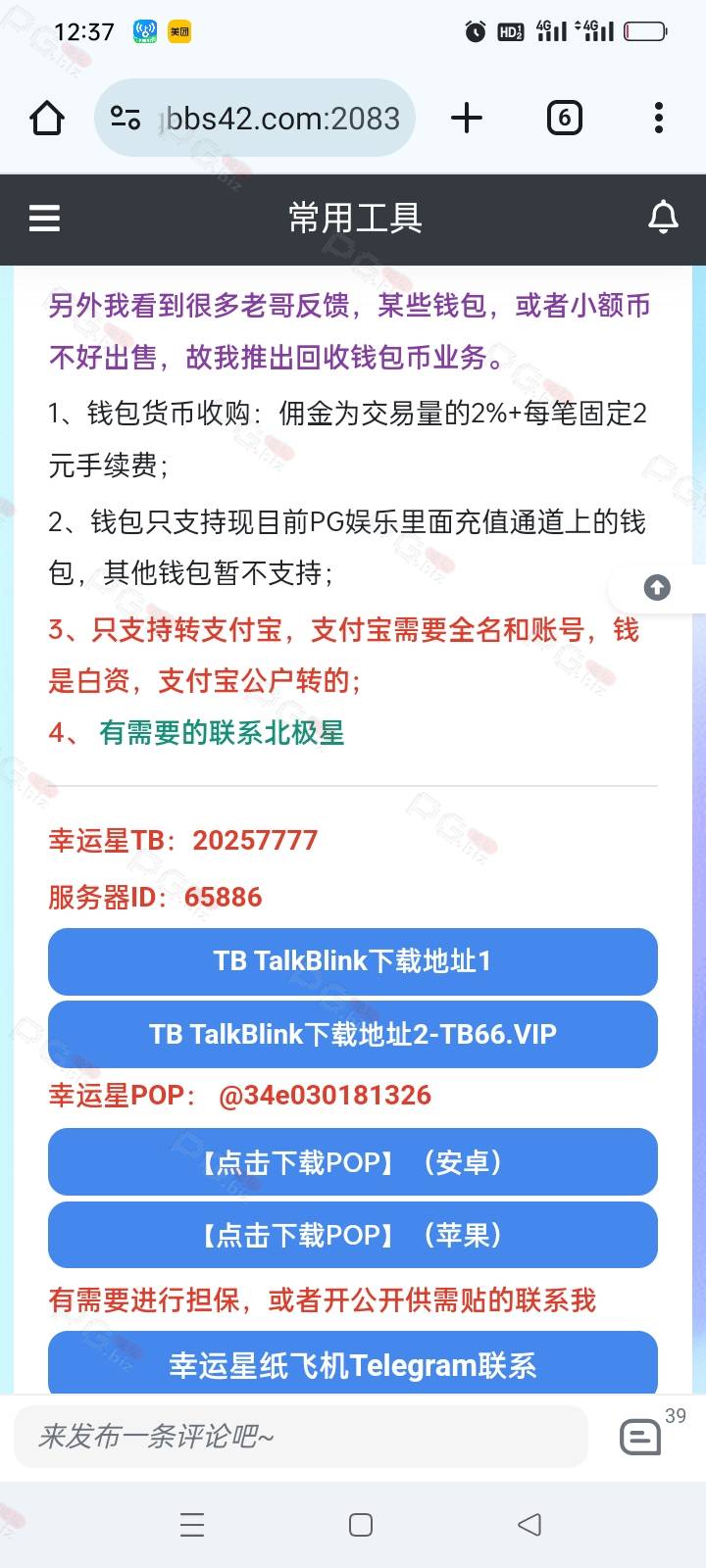This screenshot has height=1568, width=706.
Task: Tap the scroll-to-top arrow button
Action: (x=657, y=587)
